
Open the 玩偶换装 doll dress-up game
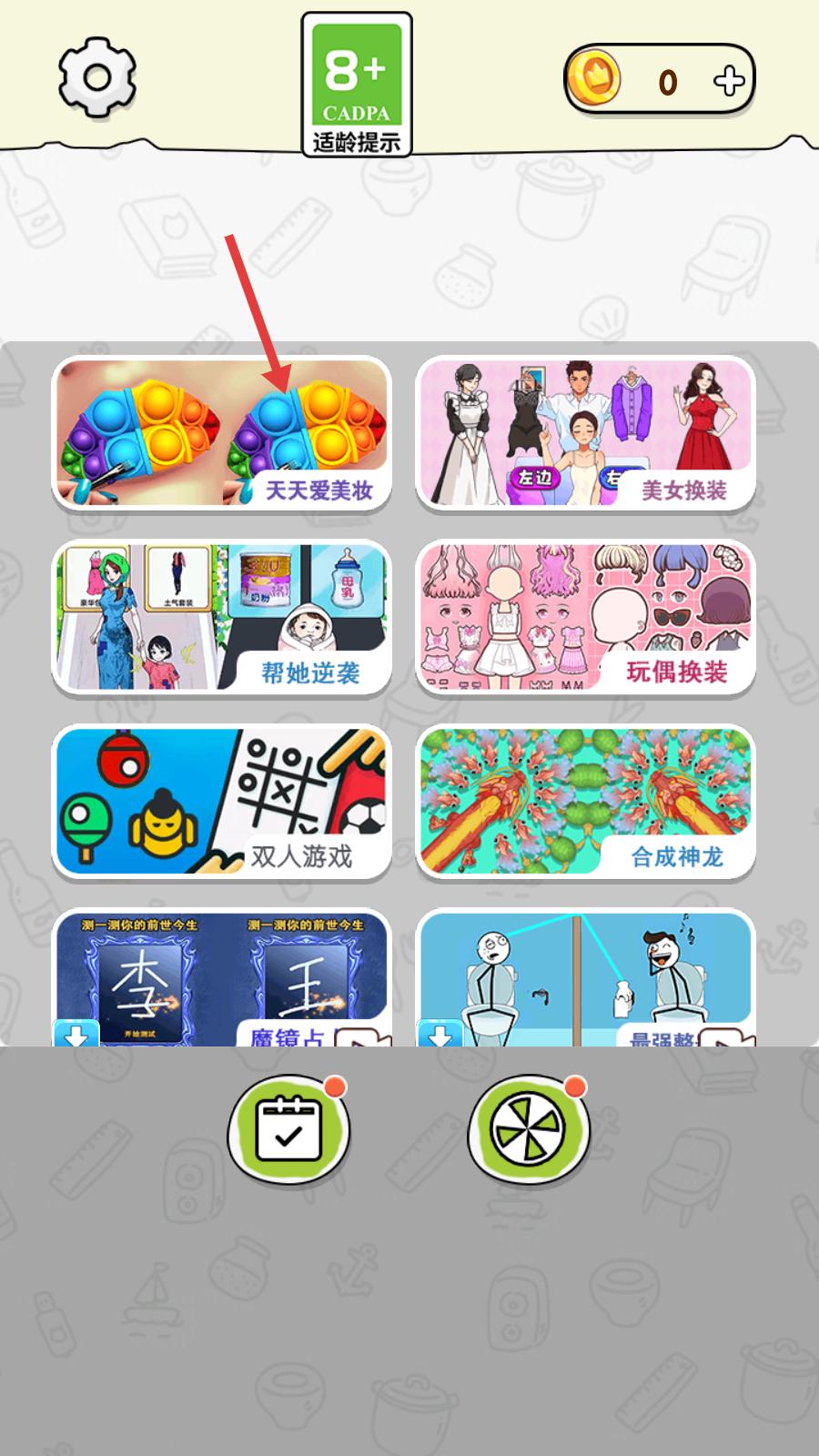[x=585, y=618]
